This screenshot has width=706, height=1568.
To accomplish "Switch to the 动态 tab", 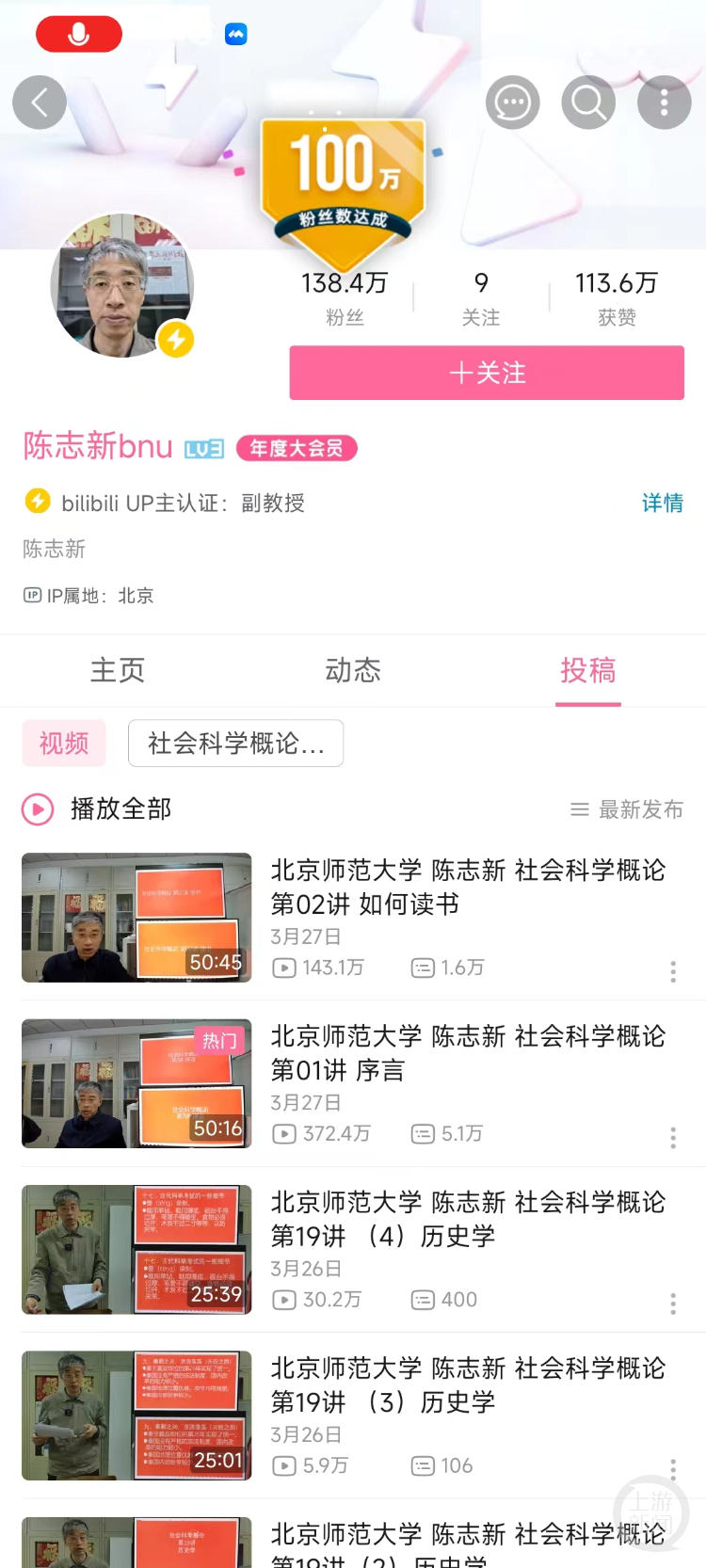I will click(x=353, y=670).
